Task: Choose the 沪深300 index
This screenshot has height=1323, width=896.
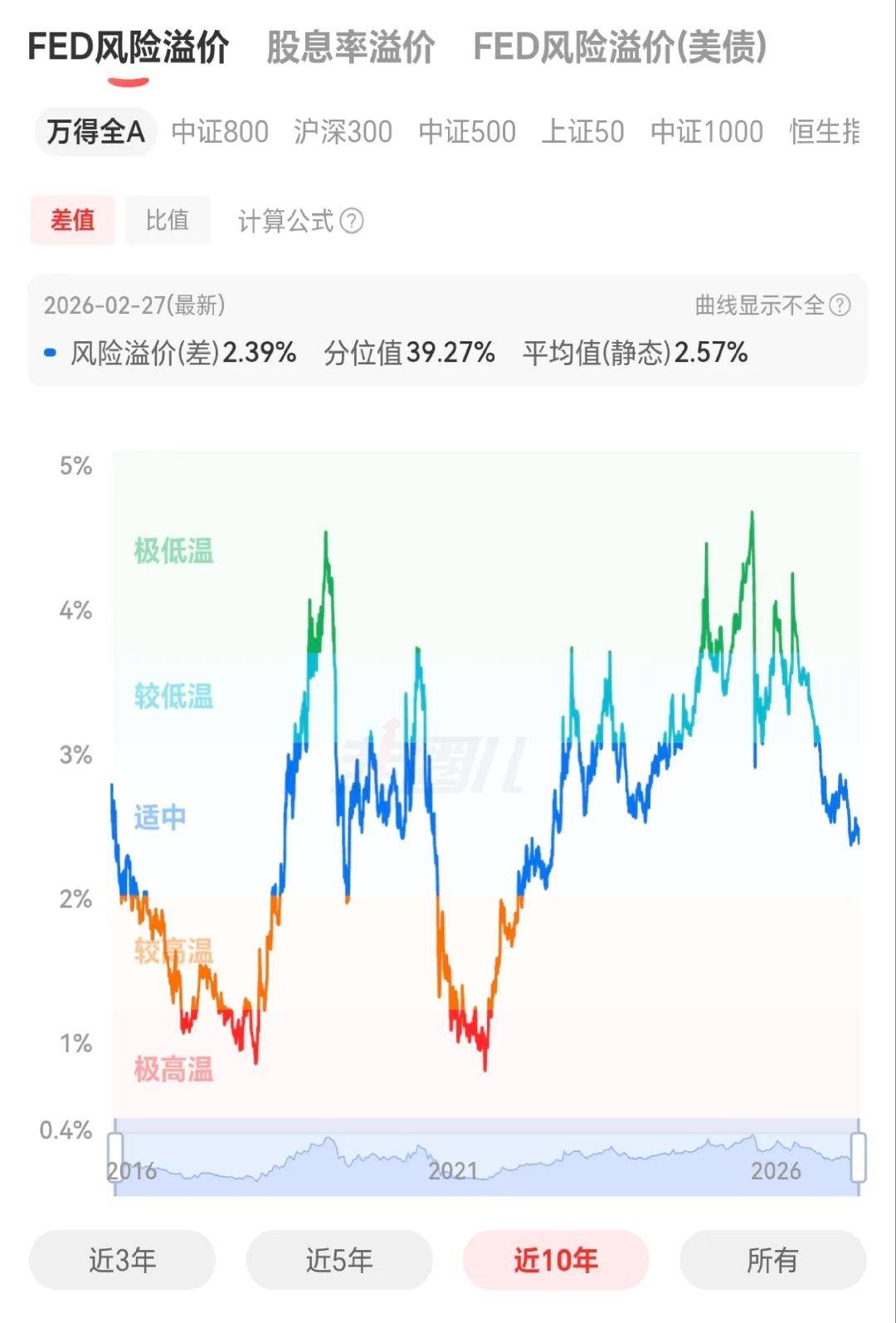Action: coord(343,132)
